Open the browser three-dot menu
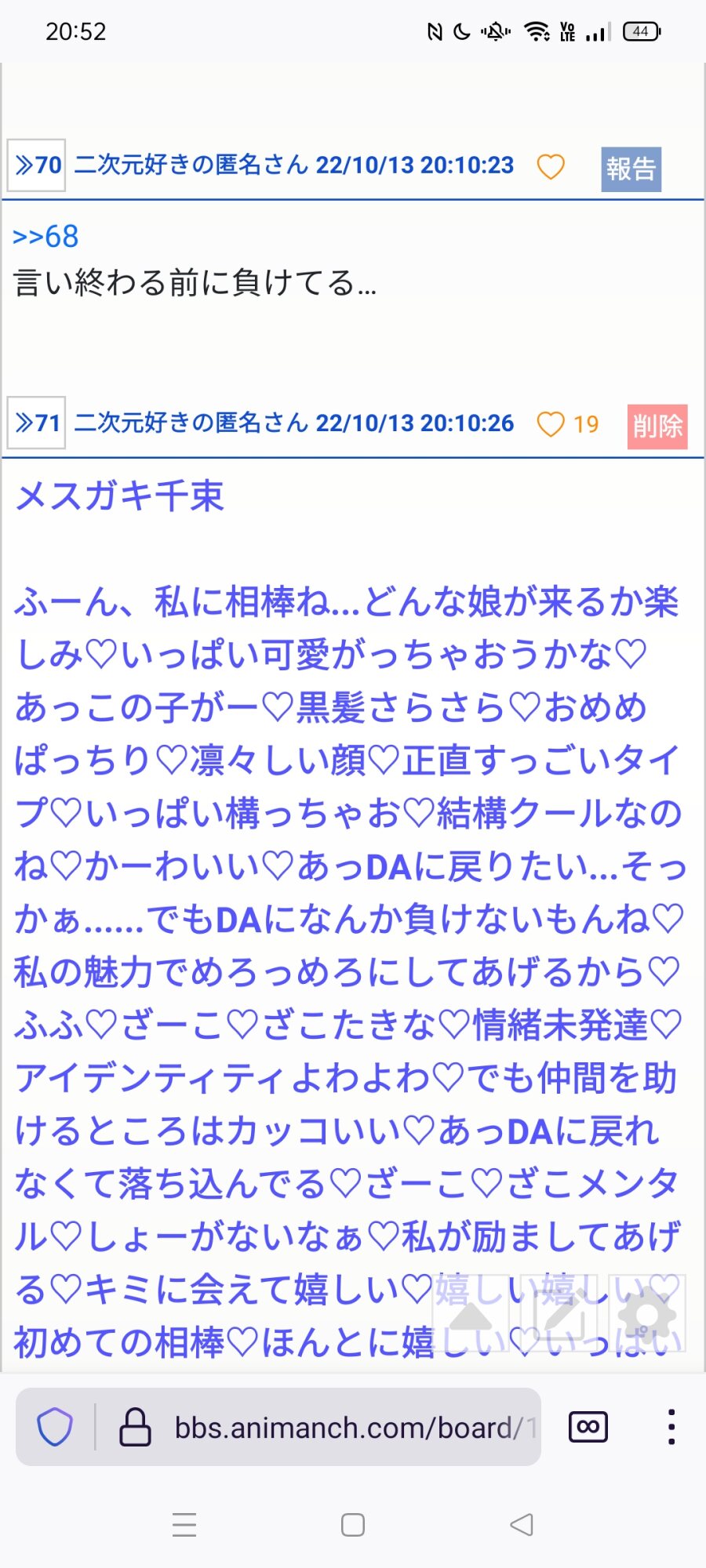The image size is (706, 1568). [x=671, y=1427]
